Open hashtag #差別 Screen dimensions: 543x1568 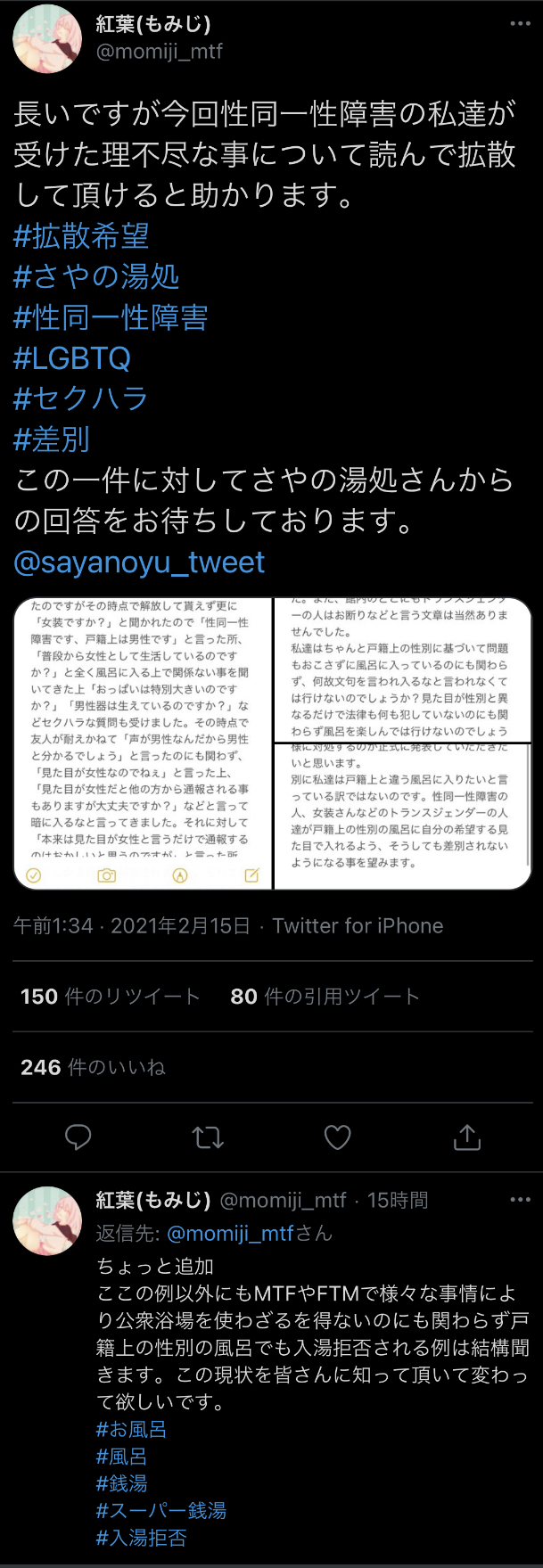52,439
